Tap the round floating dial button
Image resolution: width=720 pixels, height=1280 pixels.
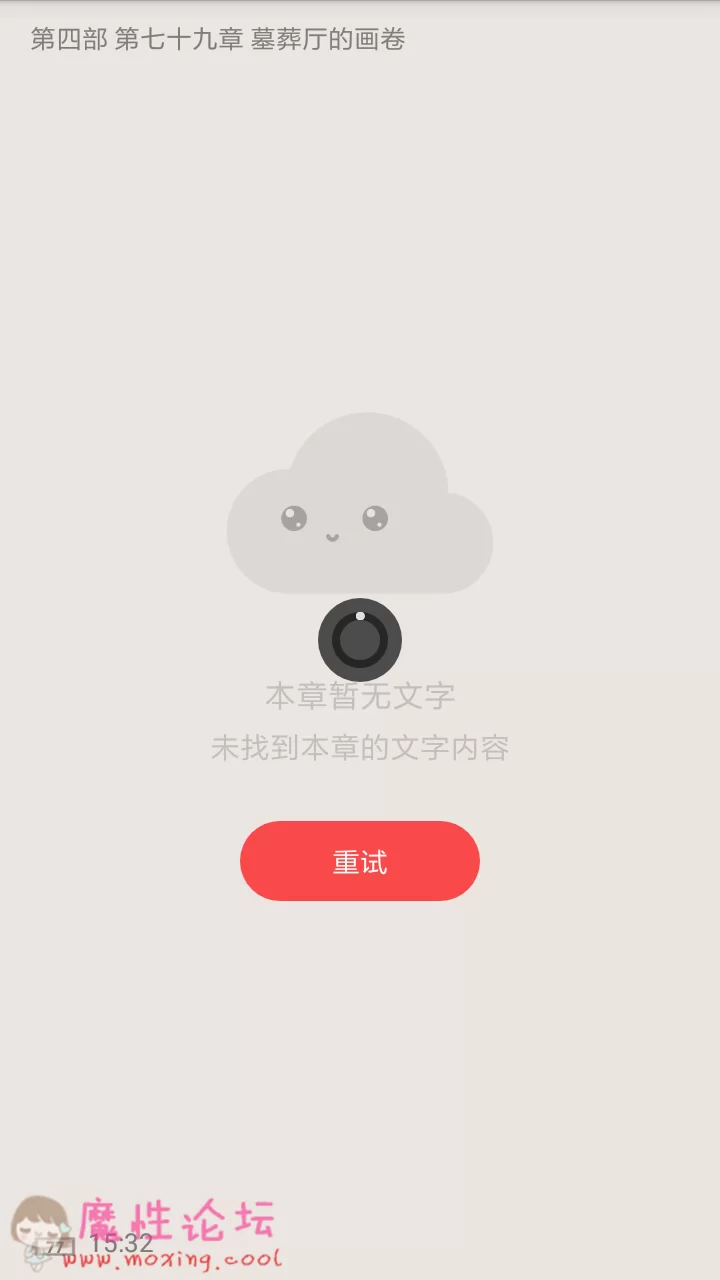point(360,640)
